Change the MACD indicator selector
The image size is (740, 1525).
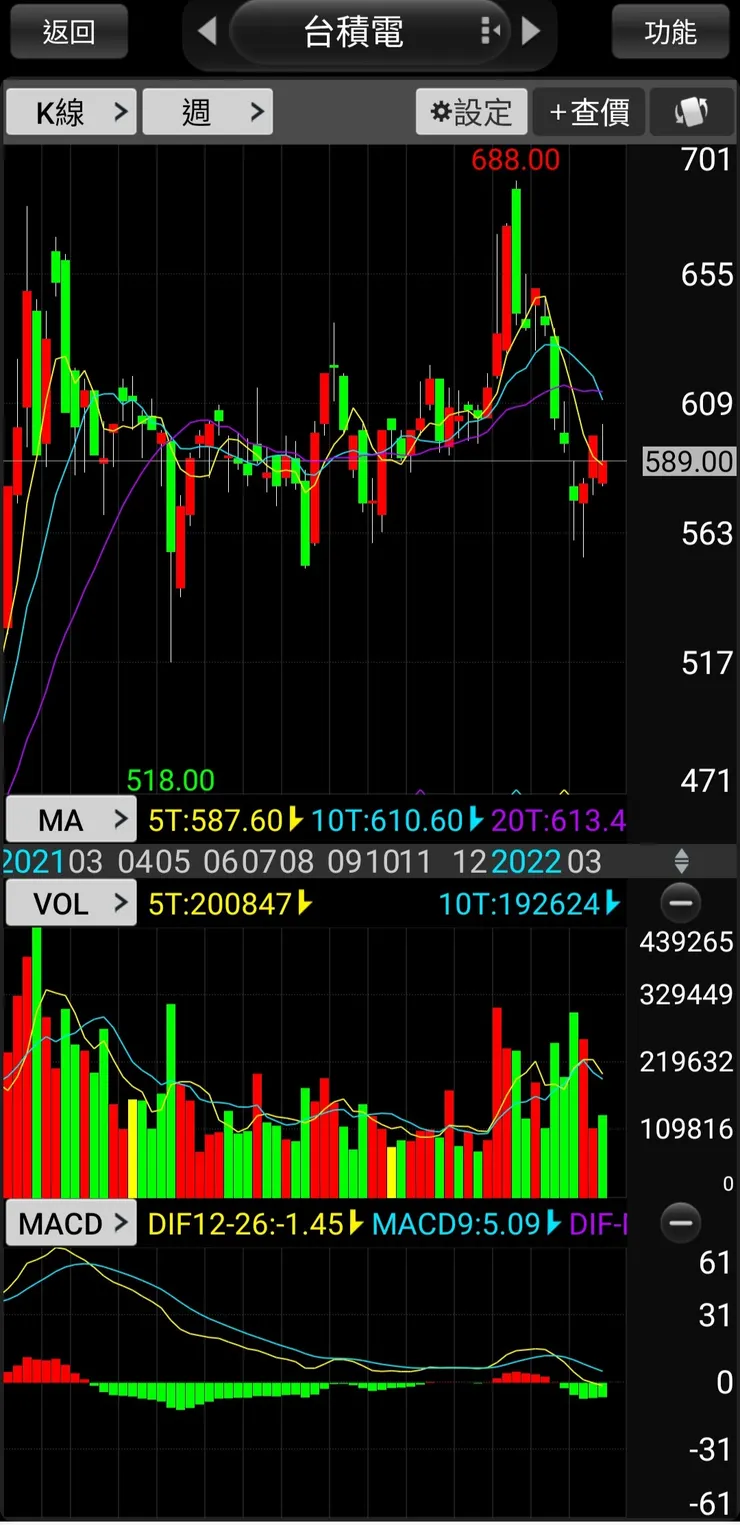72,1224
